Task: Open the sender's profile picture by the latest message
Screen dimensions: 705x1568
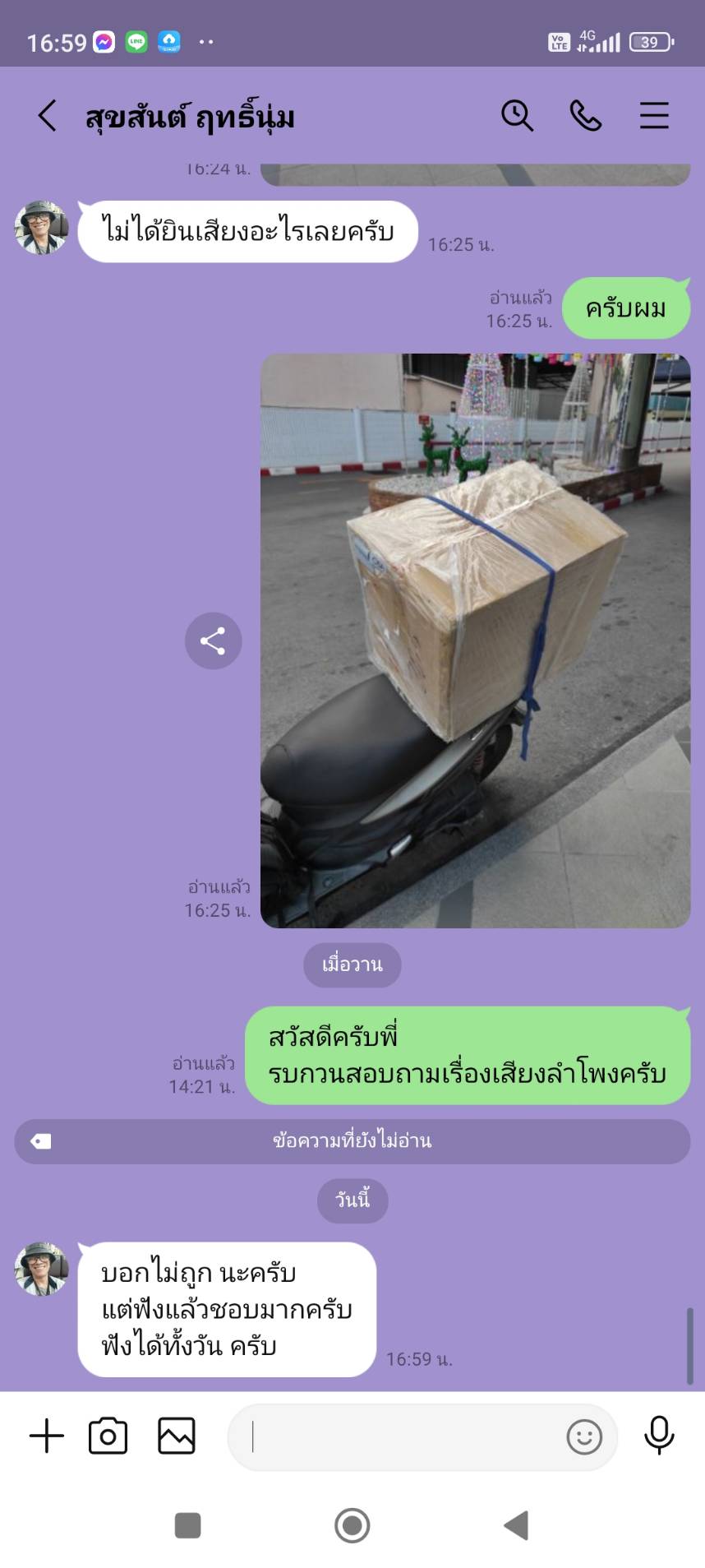Action: pyautogui.click(x=41, y=1269)
